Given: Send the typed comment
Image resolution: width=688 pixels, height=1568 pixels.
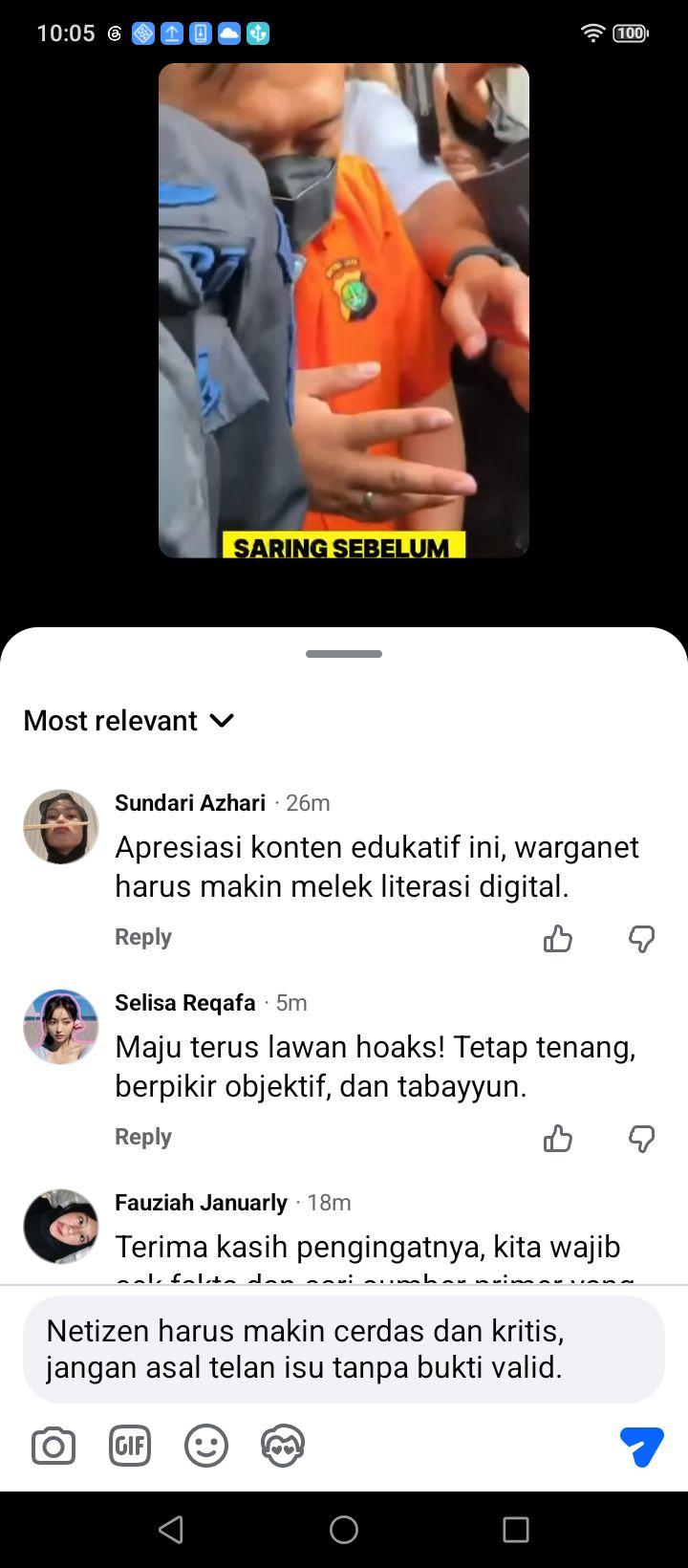Looking at the screenshot, I should [x=642, y=1447].
